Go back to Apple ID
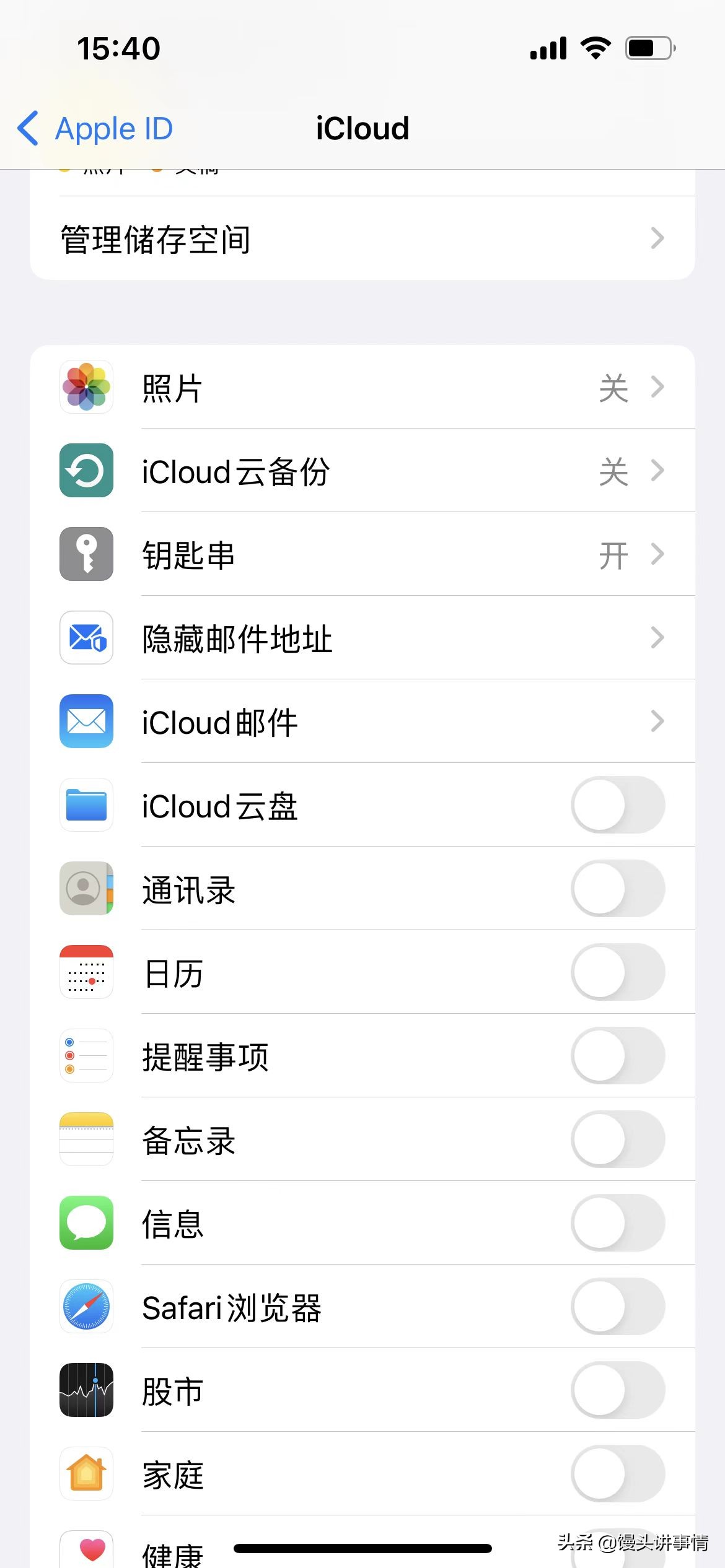The width and height of the screenshot is (725, 1568). pyautogui.click(x=93, y=128)
